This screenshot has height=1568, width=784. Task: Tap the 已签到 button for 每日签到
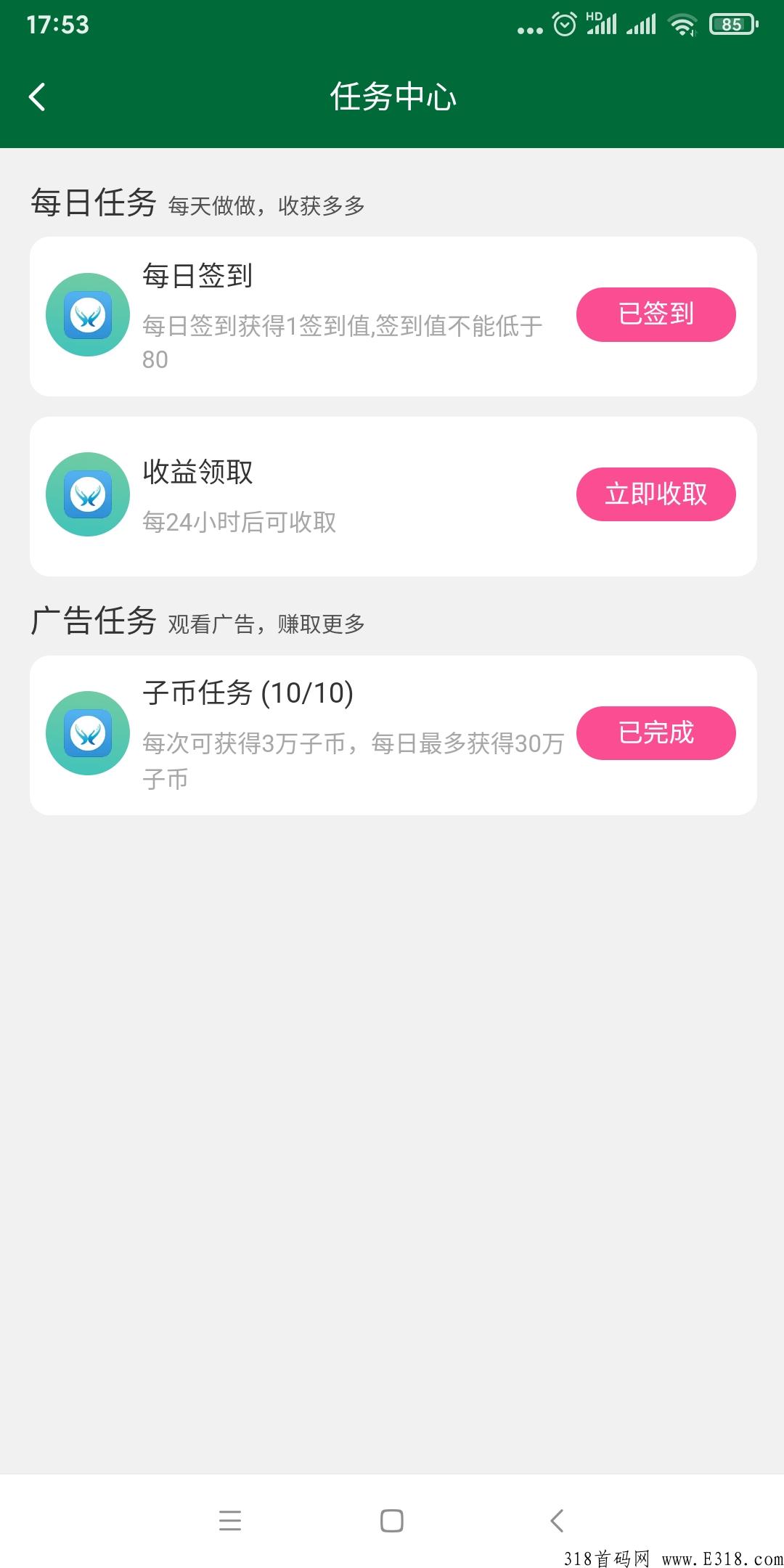click(x=656, y=314)
